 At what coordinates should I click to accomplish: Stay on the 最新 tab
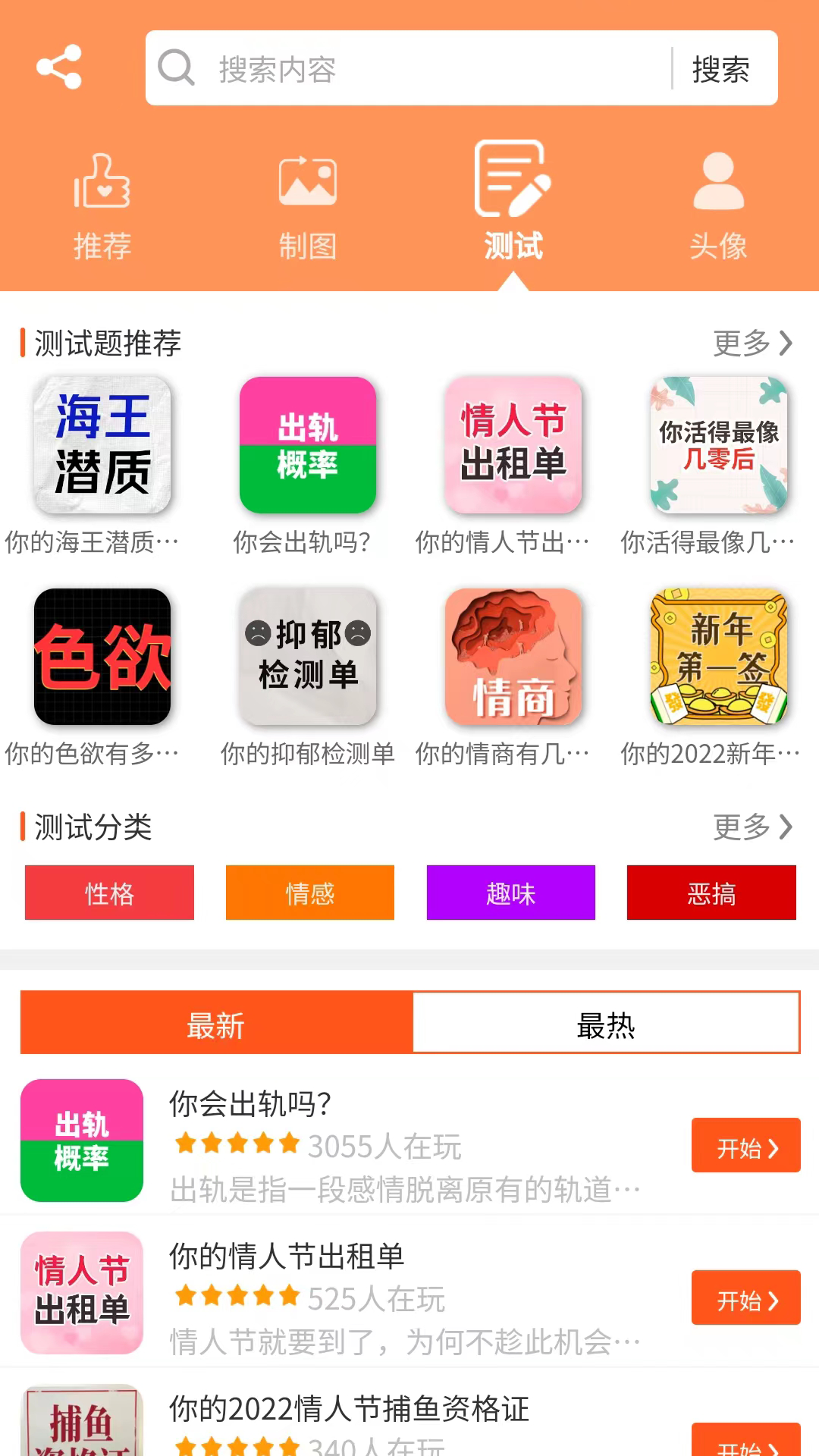pos(215,1022)
